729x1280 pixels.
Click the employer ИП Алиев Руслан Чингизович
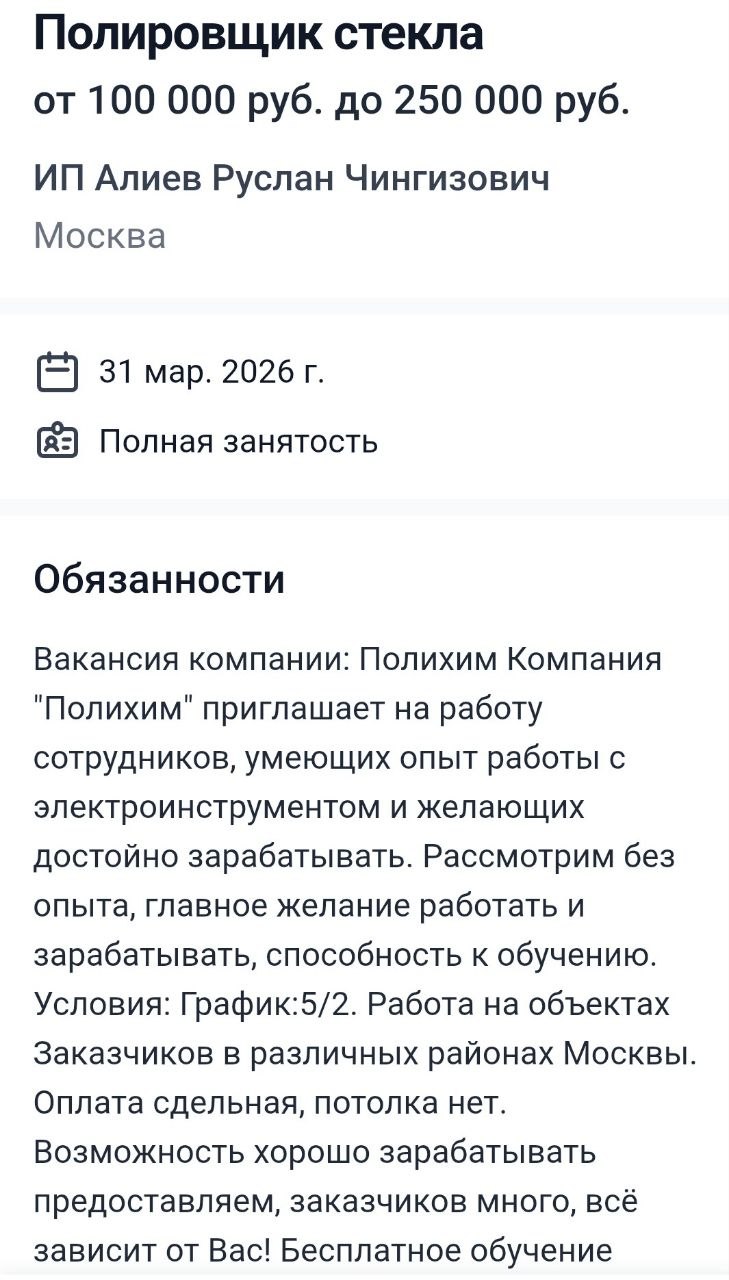coord(291,177)
